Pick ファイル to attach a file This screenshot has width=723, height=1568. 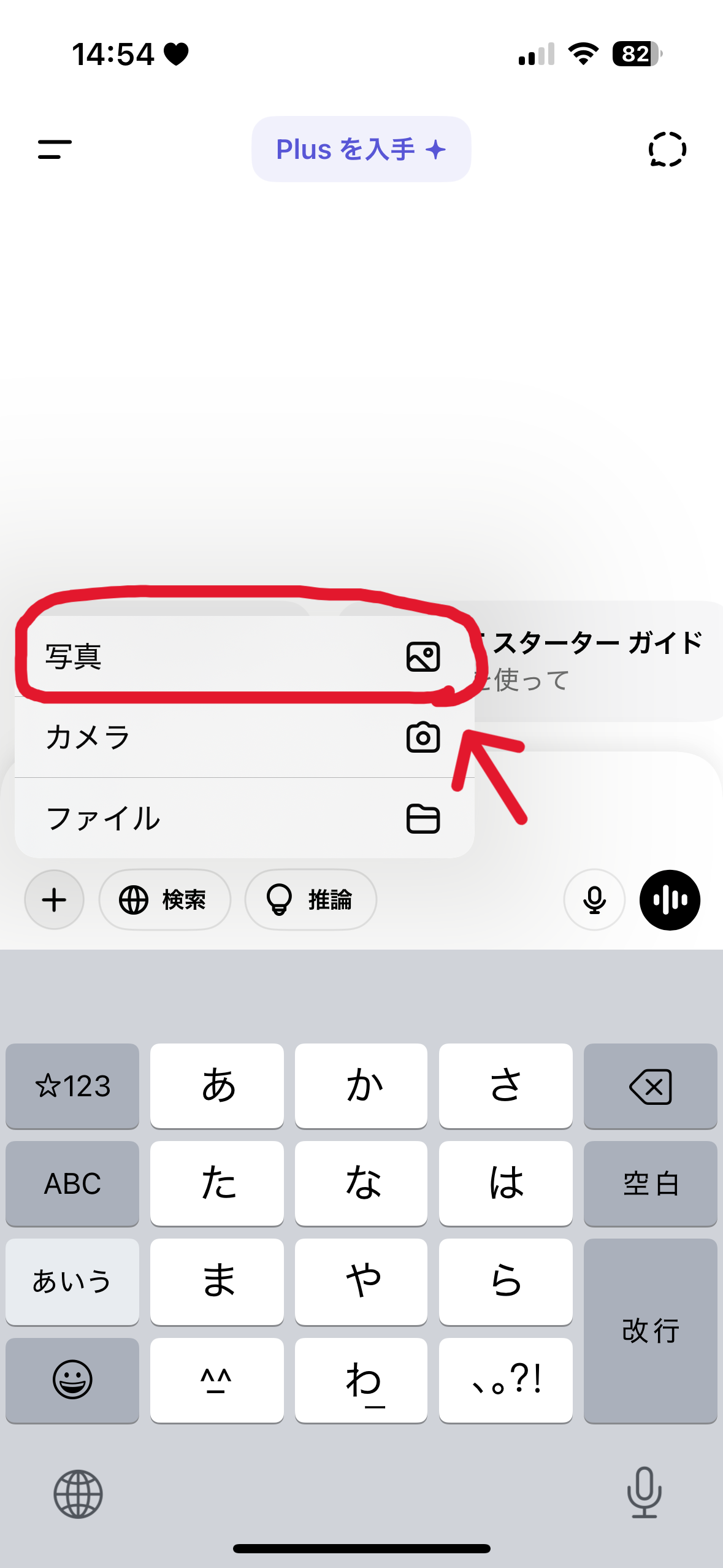tap(243, 819)
